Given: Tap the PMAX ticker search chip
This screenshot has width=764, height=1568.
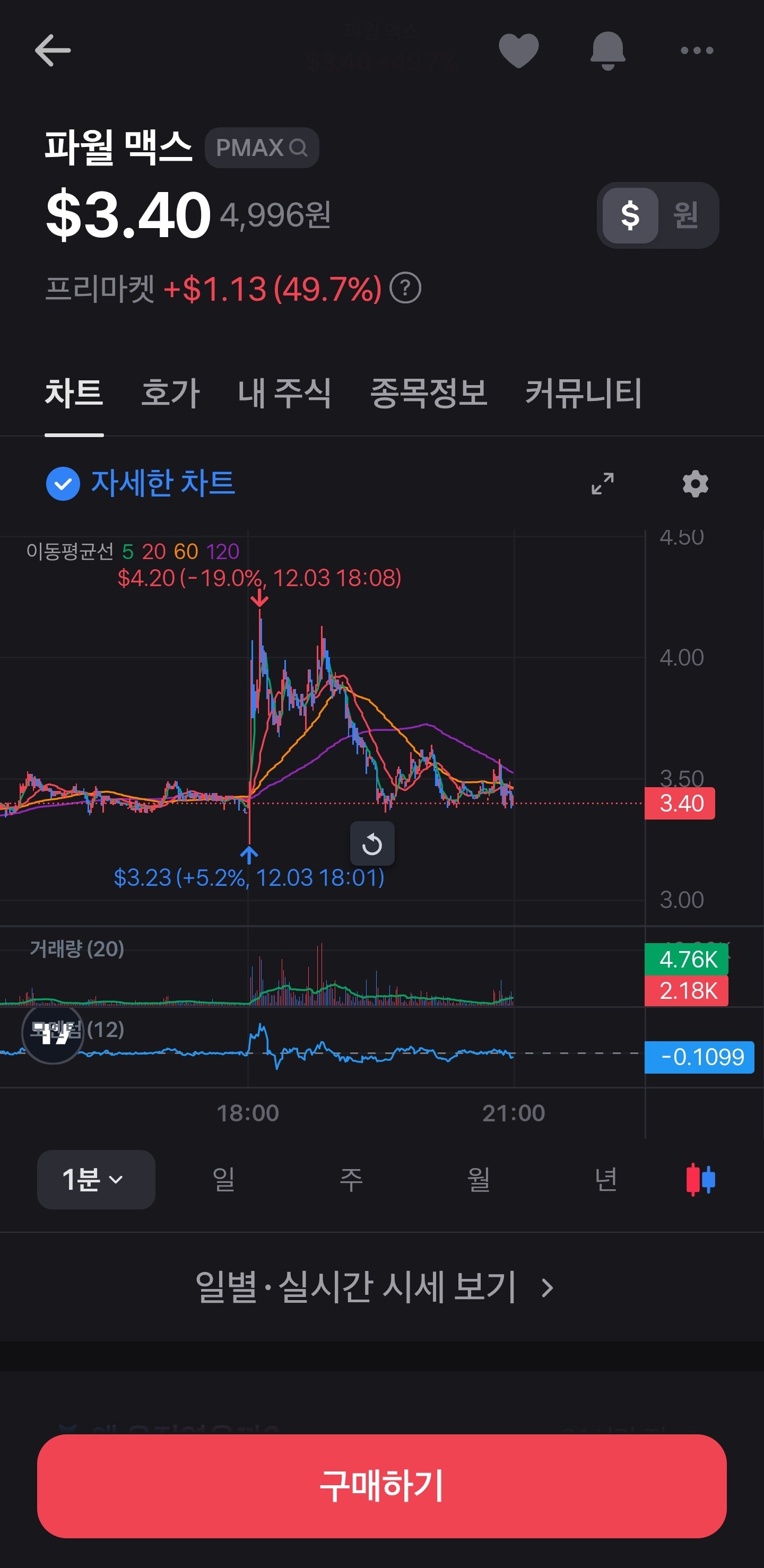Looking at the screenshot, I should (262, 147).
